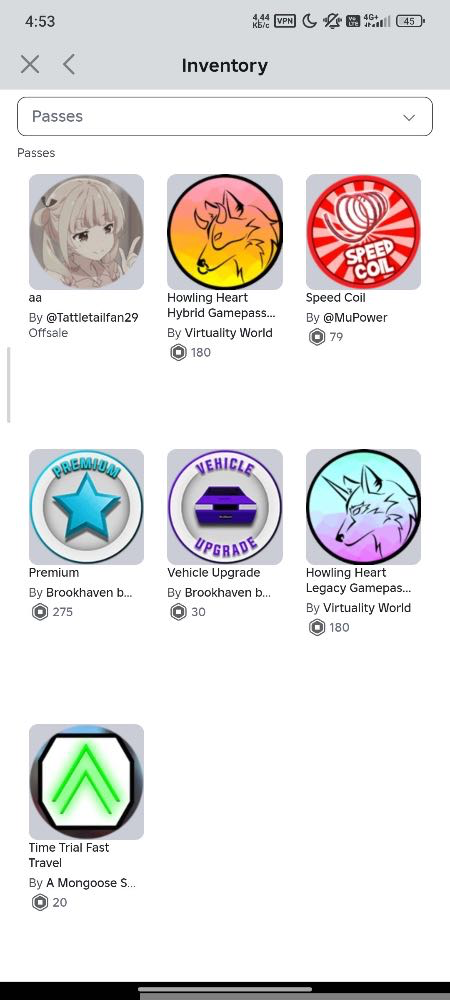Open the "aa" pass by Tattletailfan29
Viewport: 450px width, 1000px height.
pos(87,232)
